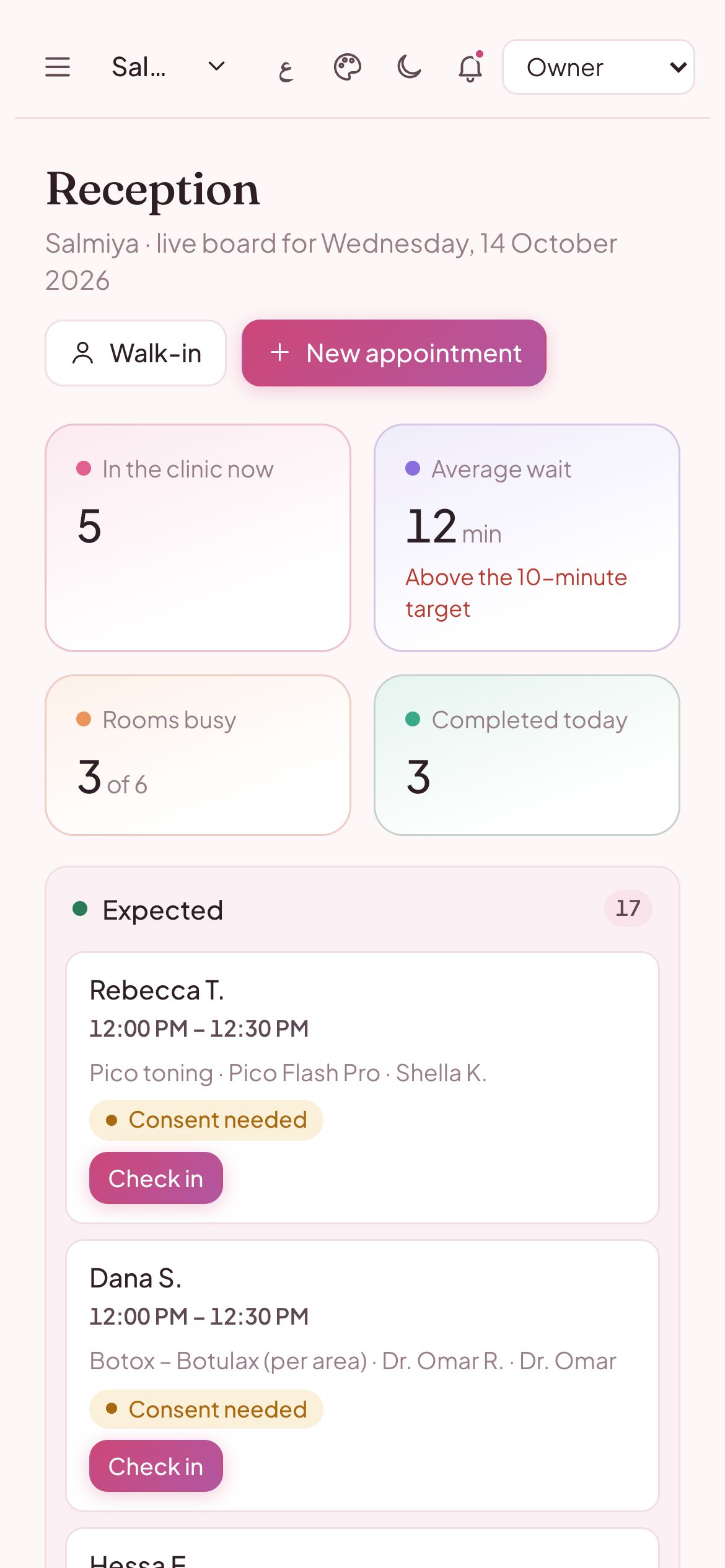Open Rebecca T.'s appointment card
725x1568 pixels.
click(362, 1088)
